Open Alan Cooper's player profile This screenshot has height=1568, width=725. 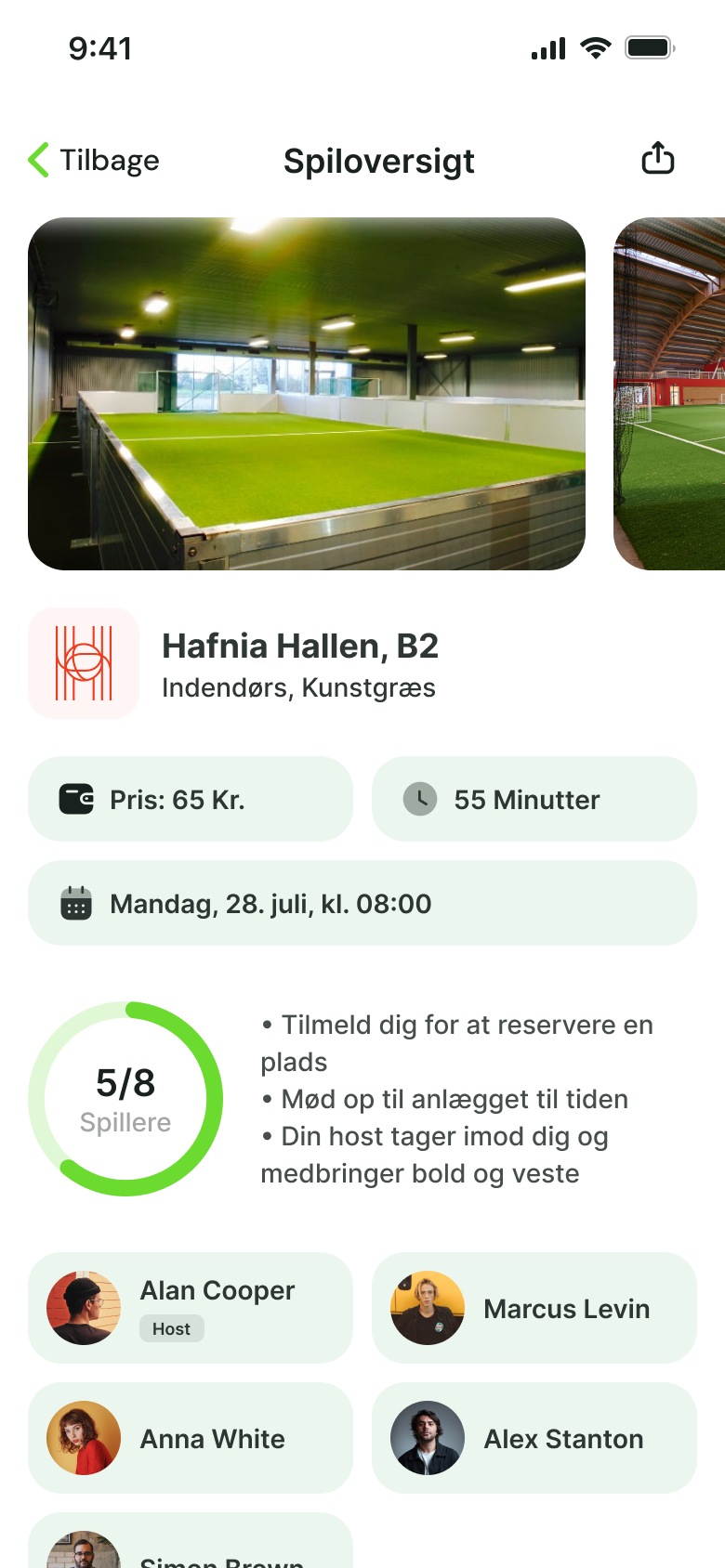191,1307
